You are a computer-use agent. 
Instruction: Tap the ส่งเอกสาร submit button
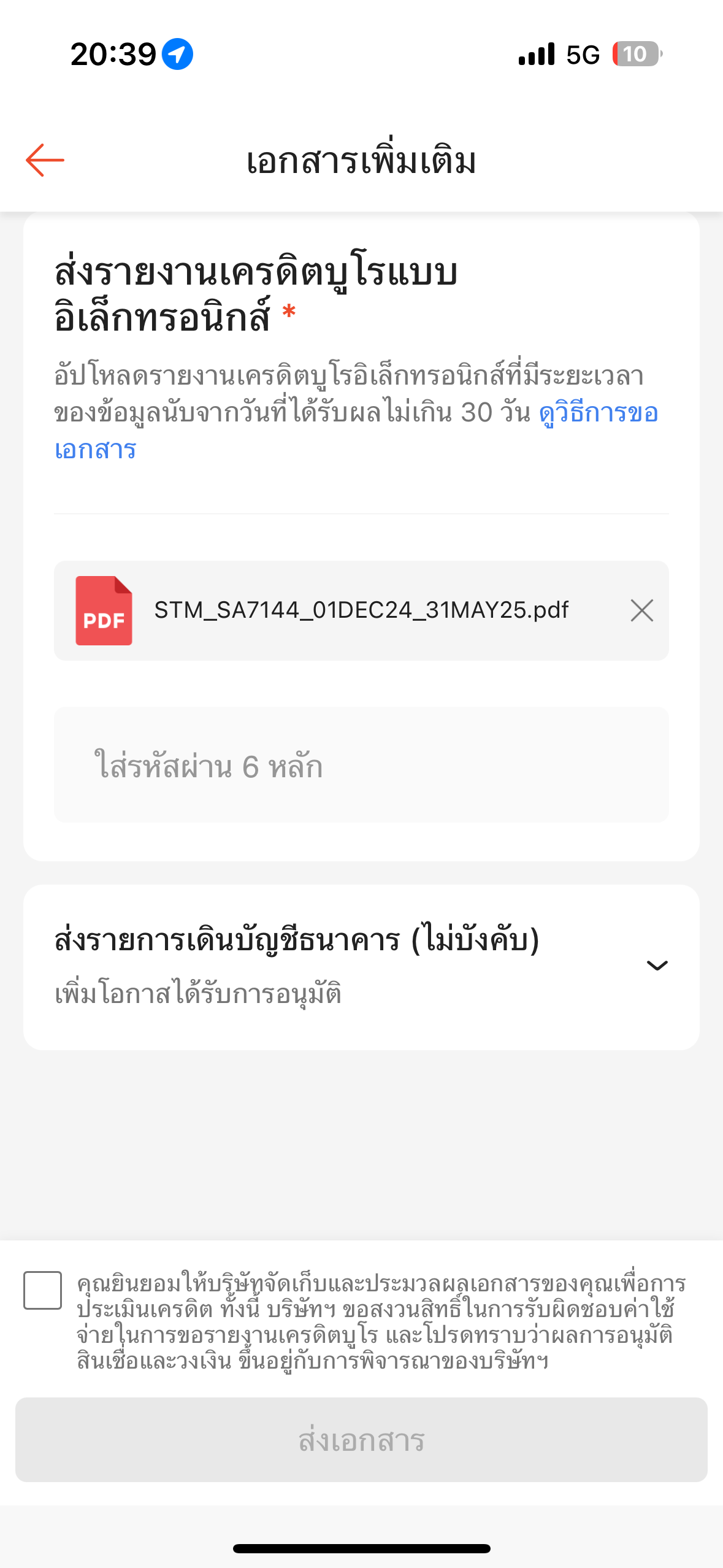(361, 1439)
